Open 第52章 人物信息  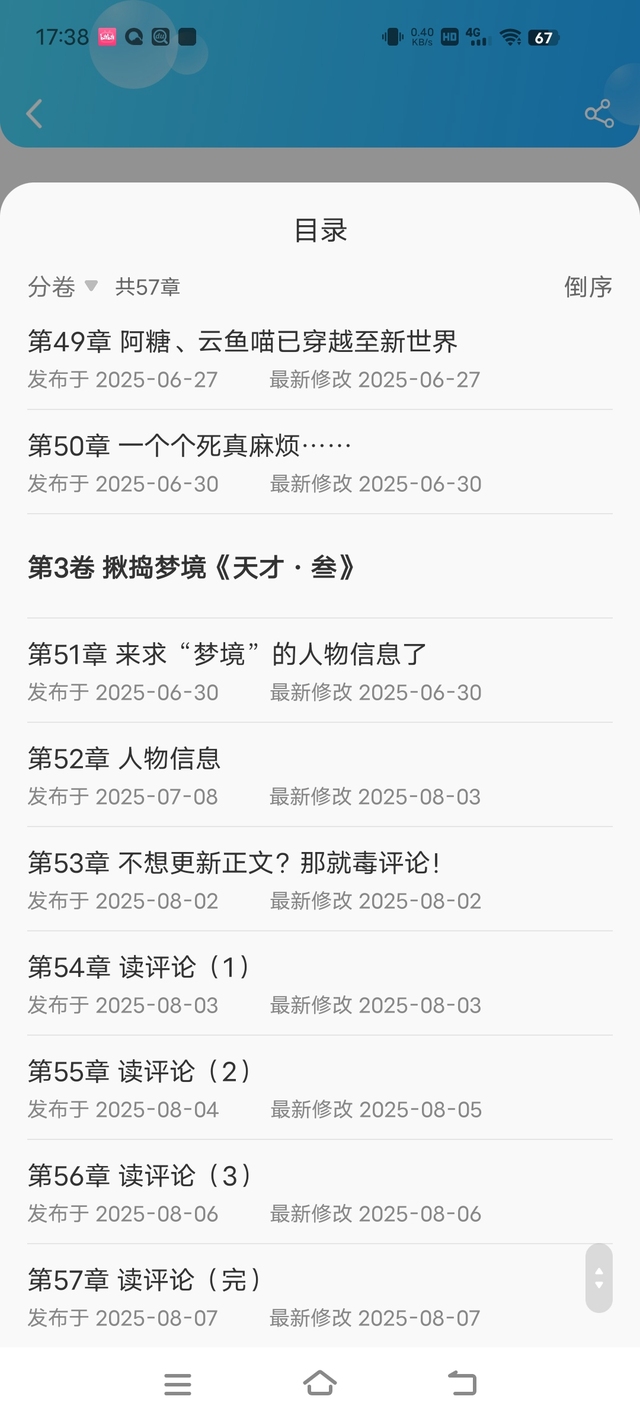pos(320,774)
